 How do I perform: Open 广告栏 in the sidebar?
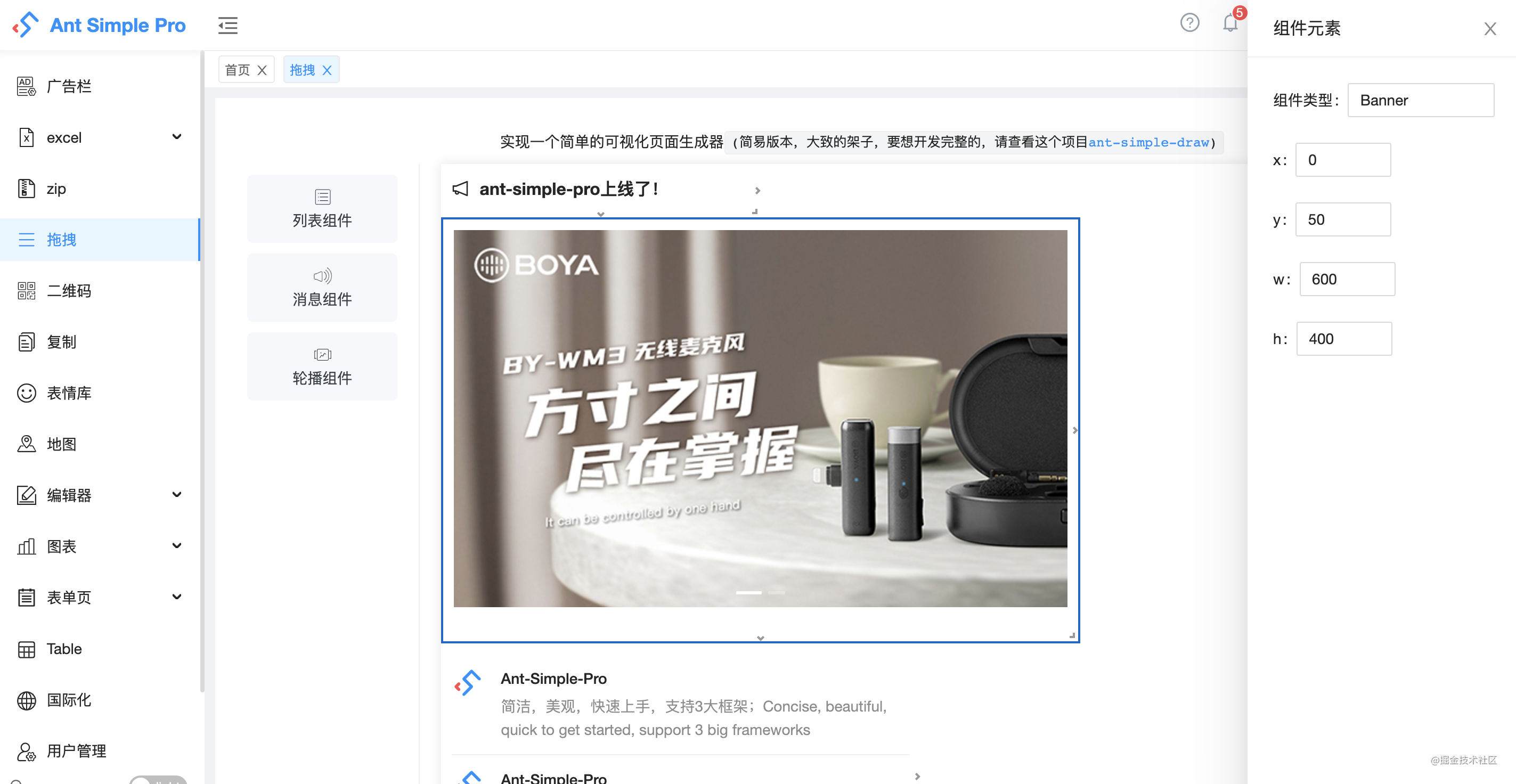pos(69,86)
